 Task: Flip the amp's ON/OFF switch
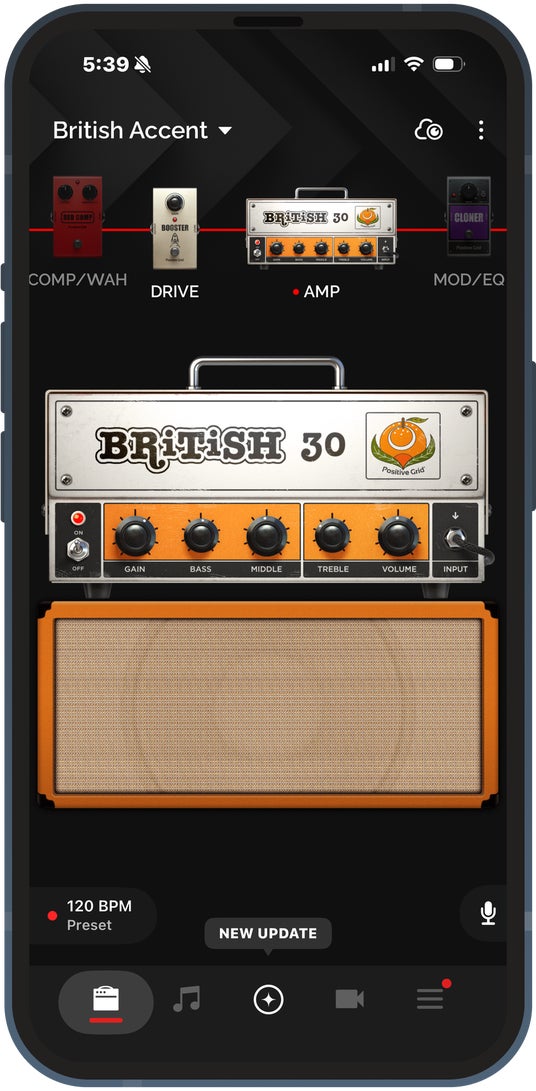(x=78, y=550)
